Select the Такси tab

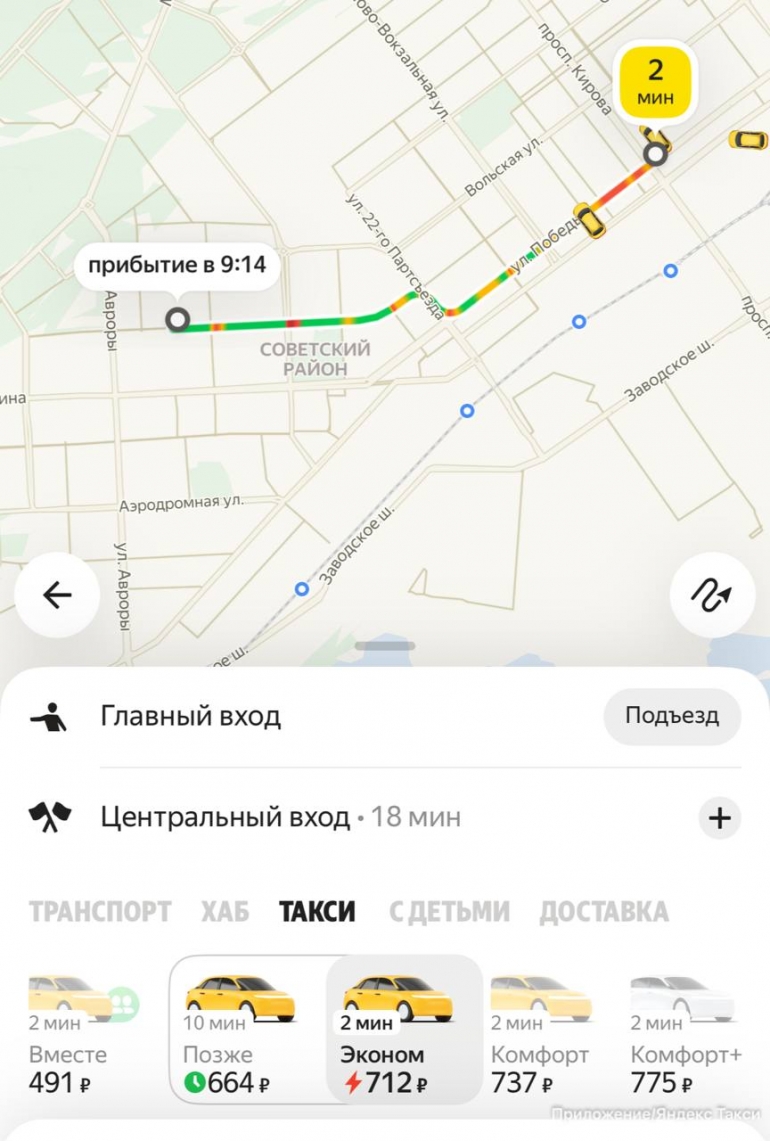click(317, 912)
